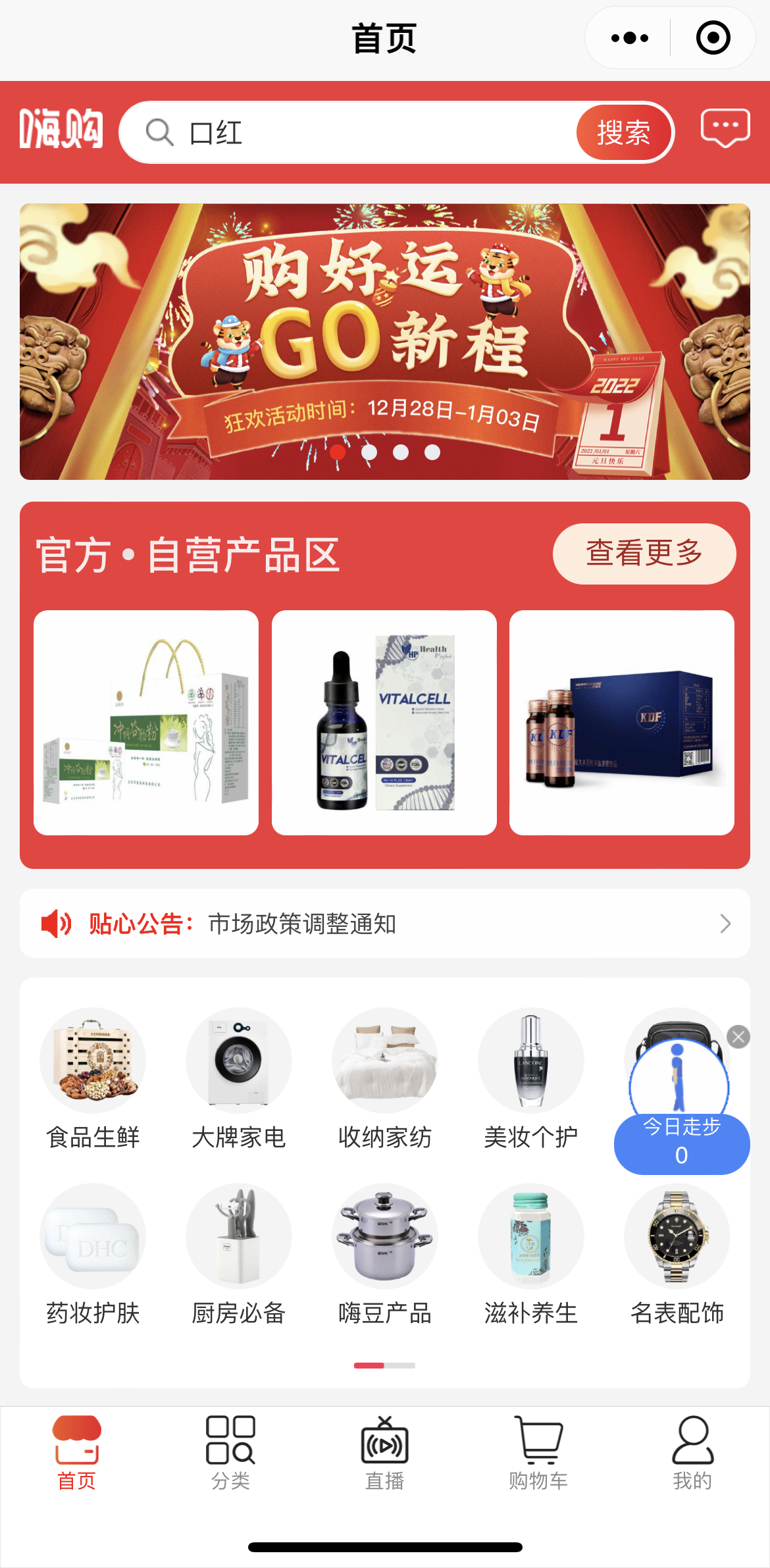Open the messages chat icon

(x=725, y=128)
